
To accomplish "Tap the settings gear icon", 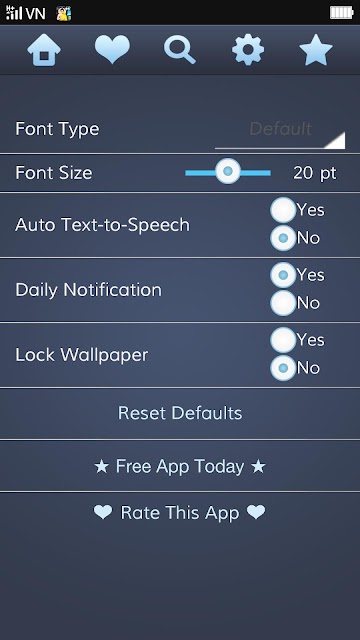I will (248, 50).
